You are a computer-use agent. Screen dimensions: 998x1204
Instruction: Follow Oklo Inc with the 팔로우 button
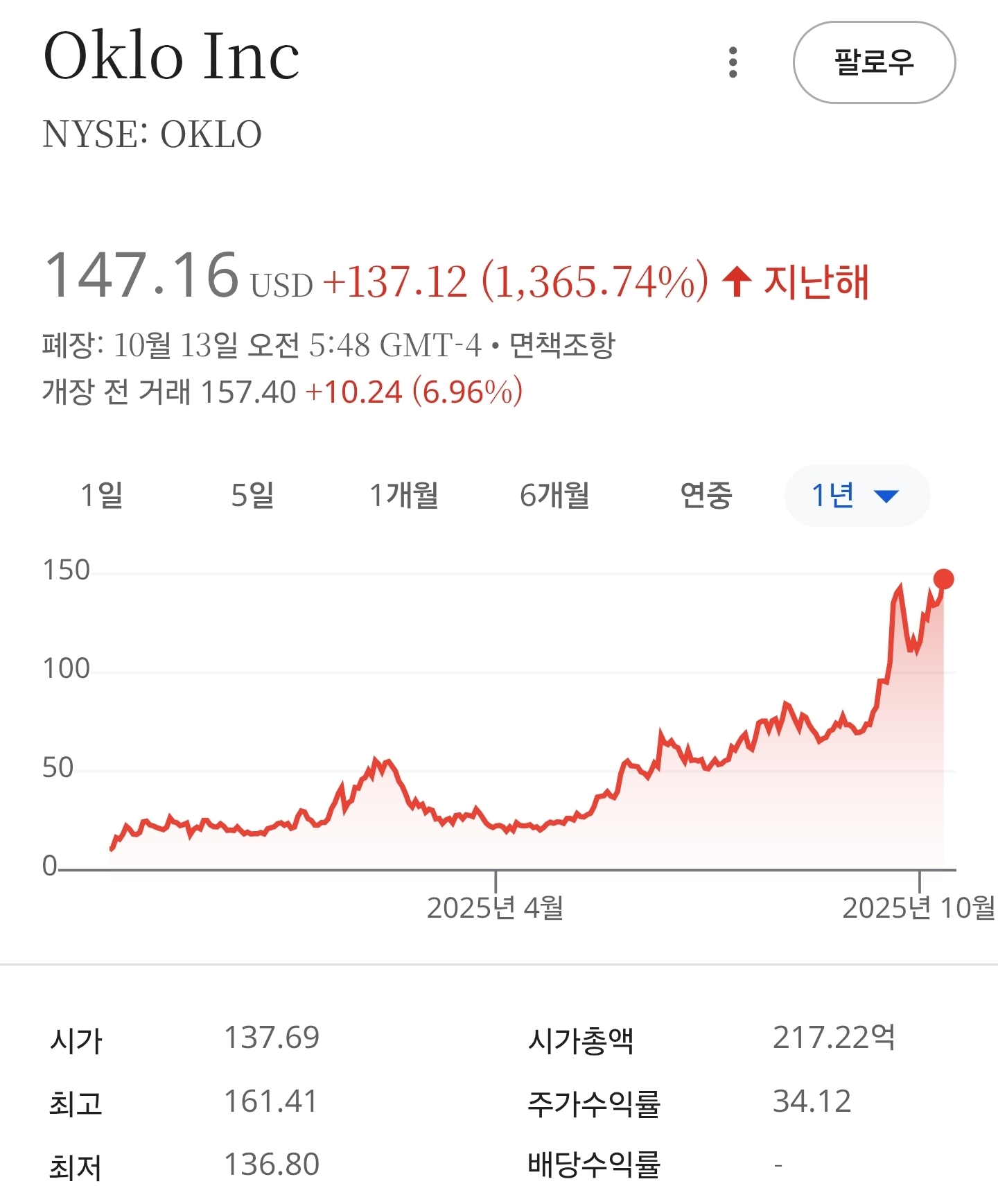click(874, 62)
